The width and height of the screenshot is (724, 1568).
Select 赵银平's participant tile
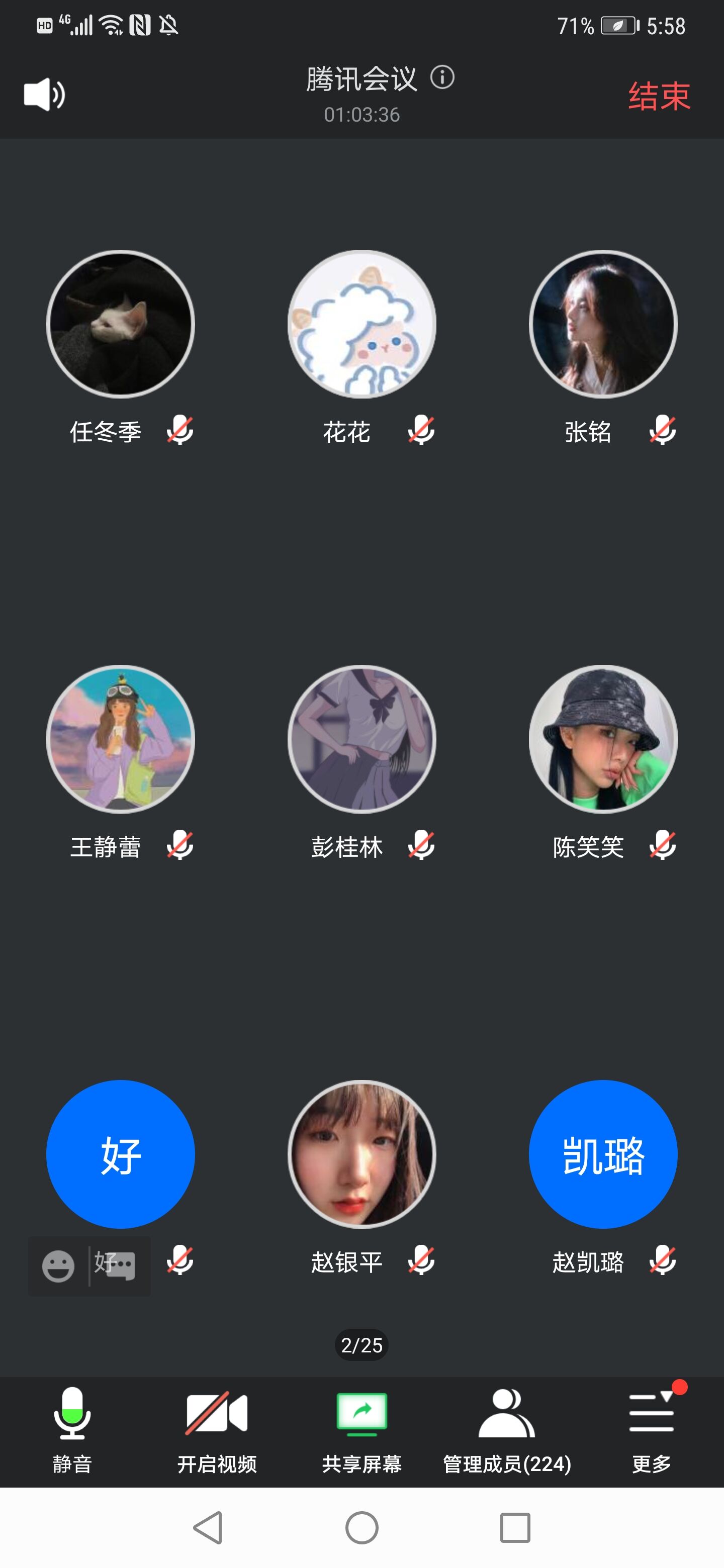[361, 1154]
